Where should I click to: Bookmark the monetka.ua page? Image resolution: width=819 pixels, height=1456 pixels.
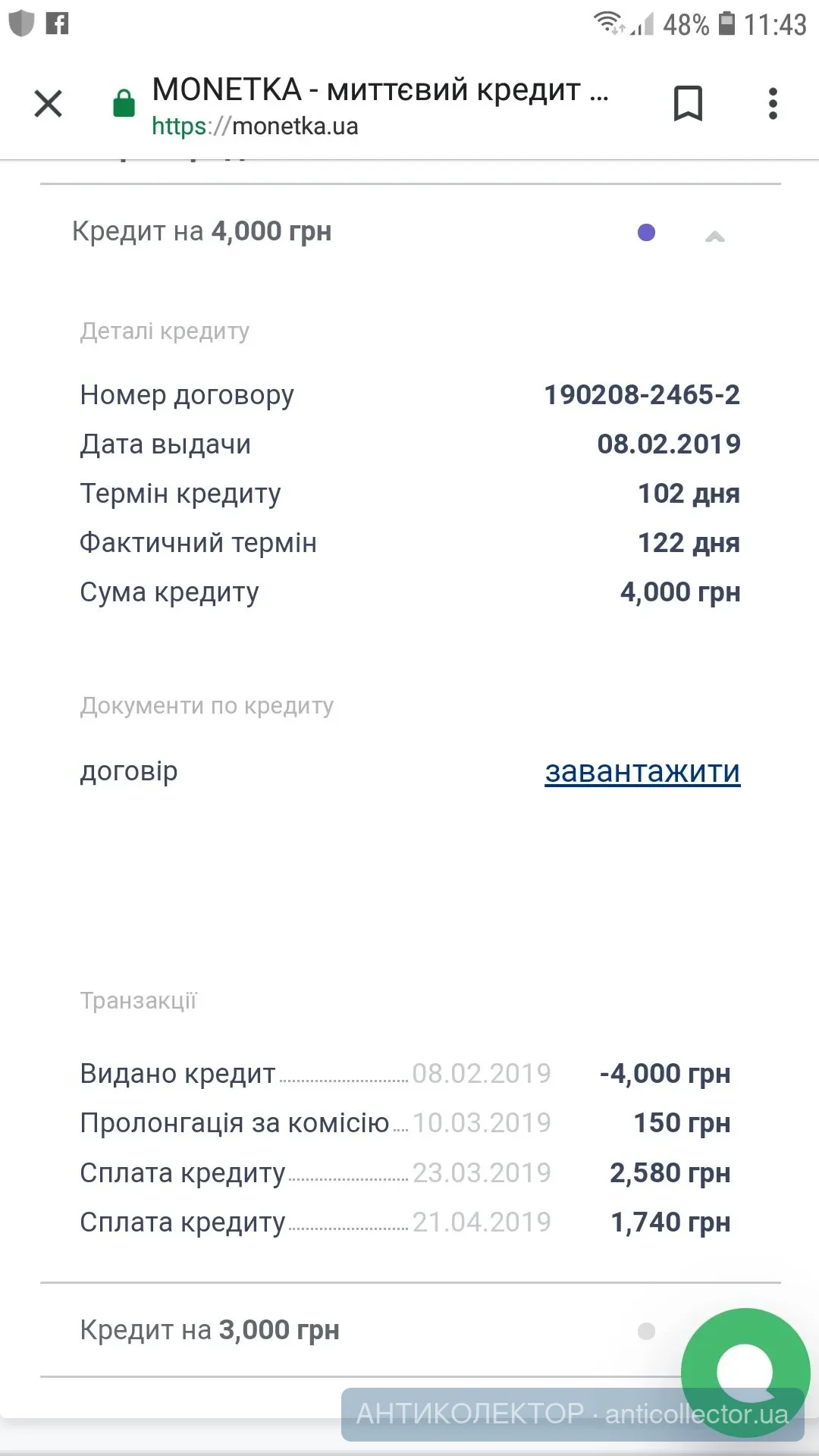(688, 104)
